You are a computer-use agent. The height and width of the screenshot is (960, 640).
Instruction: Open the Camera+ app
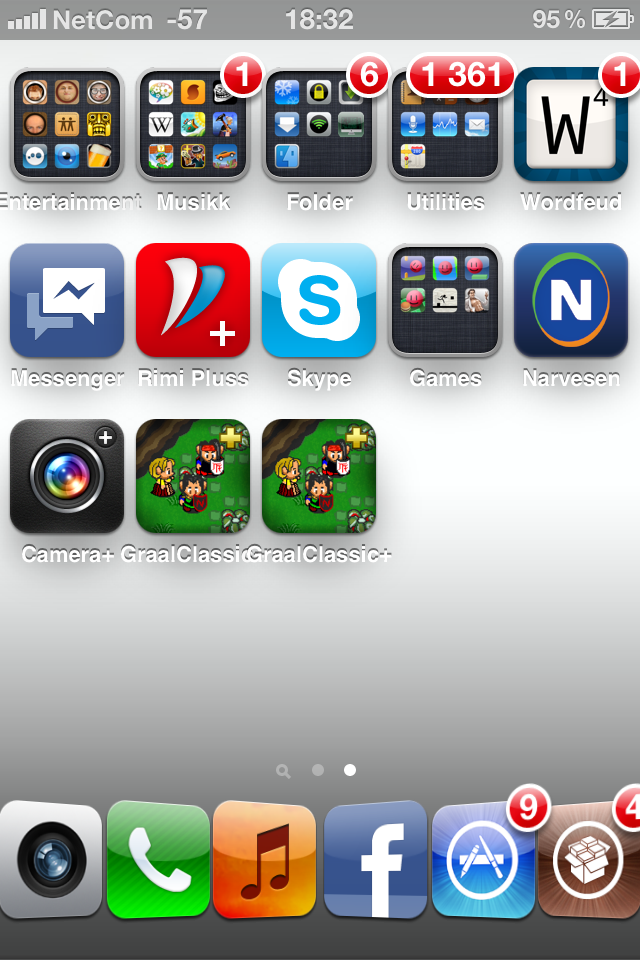[67, 476]
